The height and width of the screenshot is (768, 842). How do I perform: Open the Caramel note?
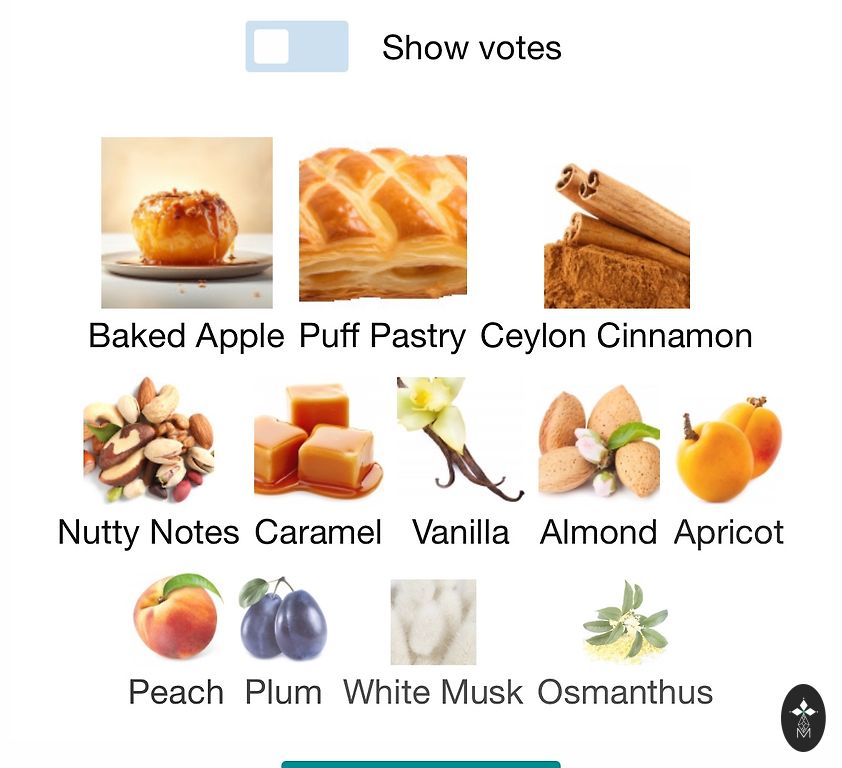[x=318, y=439]
